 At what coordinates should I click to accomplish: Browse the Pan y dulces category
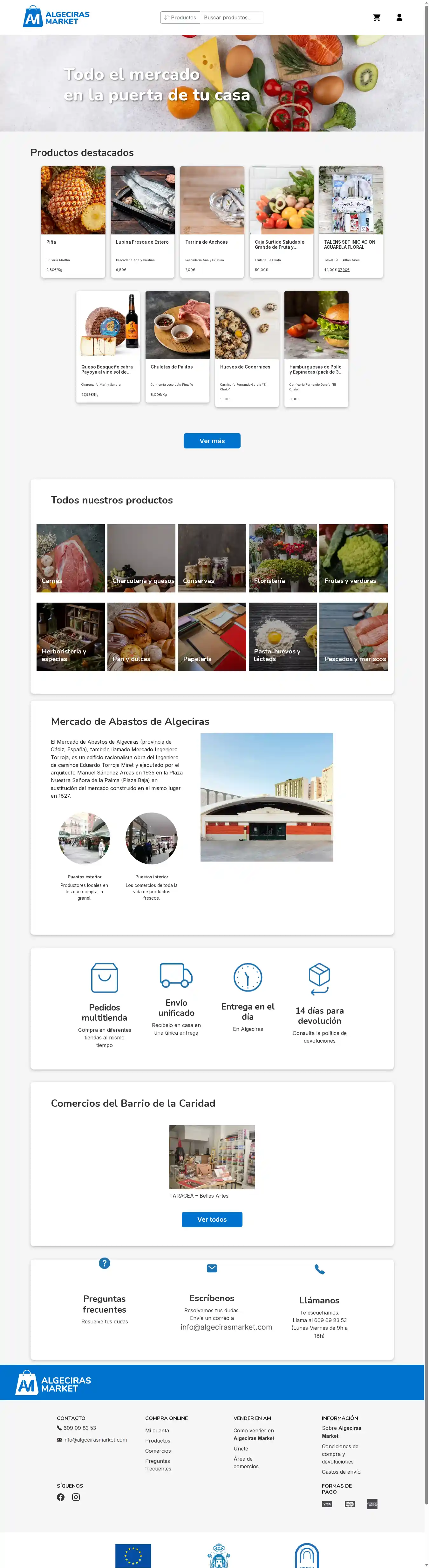(x=141, y=636)
